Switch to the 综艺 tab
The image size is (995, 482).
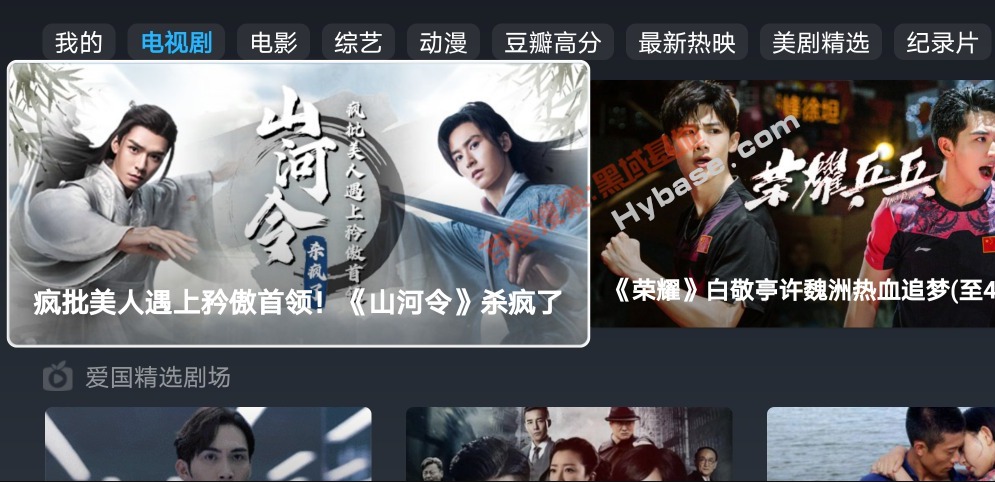(x=358, y=43)
